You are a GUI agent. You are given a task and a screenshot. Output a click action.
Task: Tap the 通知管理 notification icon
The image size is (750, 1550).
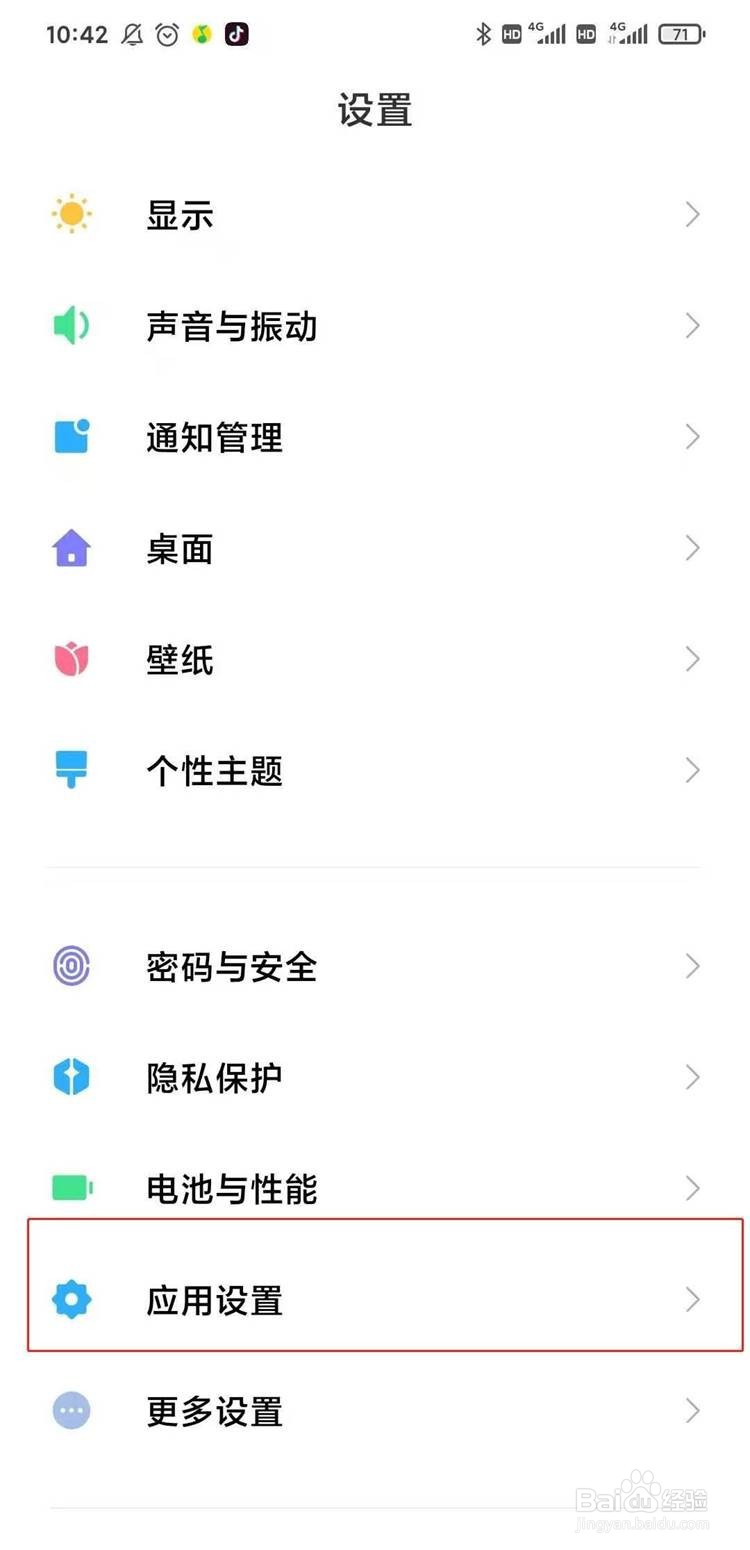[x=70, y=436]
